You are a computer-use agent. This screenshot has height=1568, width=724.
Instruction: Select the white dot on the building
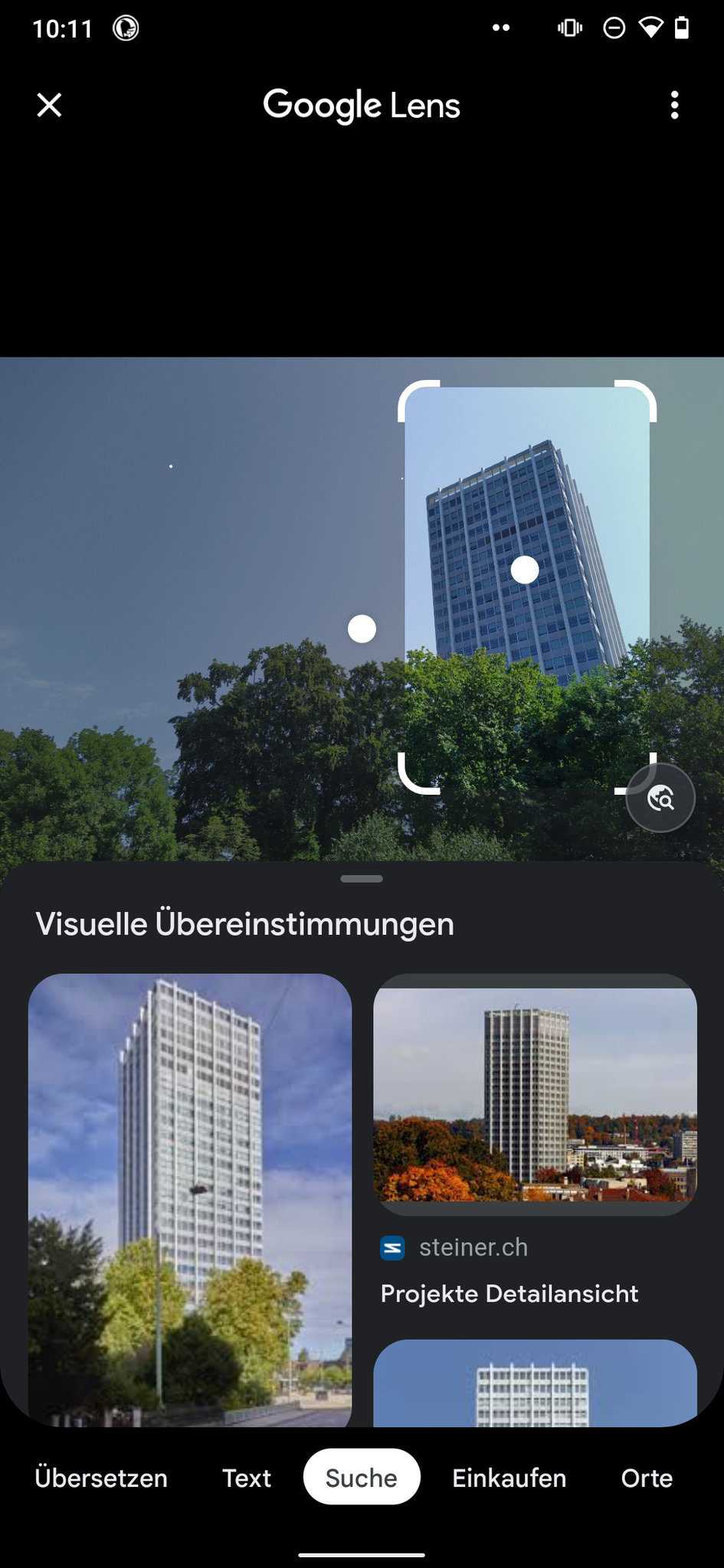pyautogui.click(x=525, y=570)
